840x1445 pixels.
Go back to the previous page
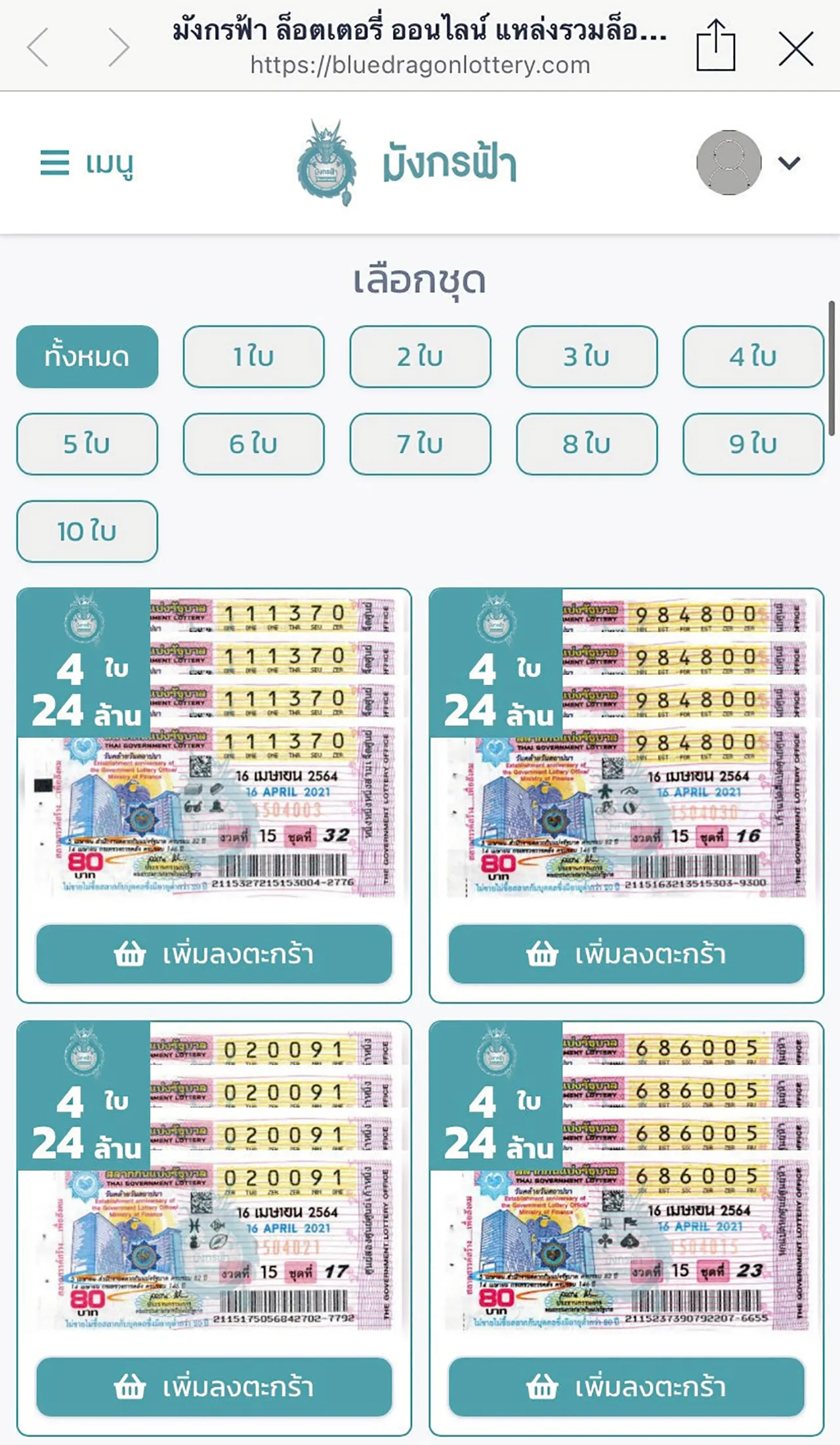point(38,47)
